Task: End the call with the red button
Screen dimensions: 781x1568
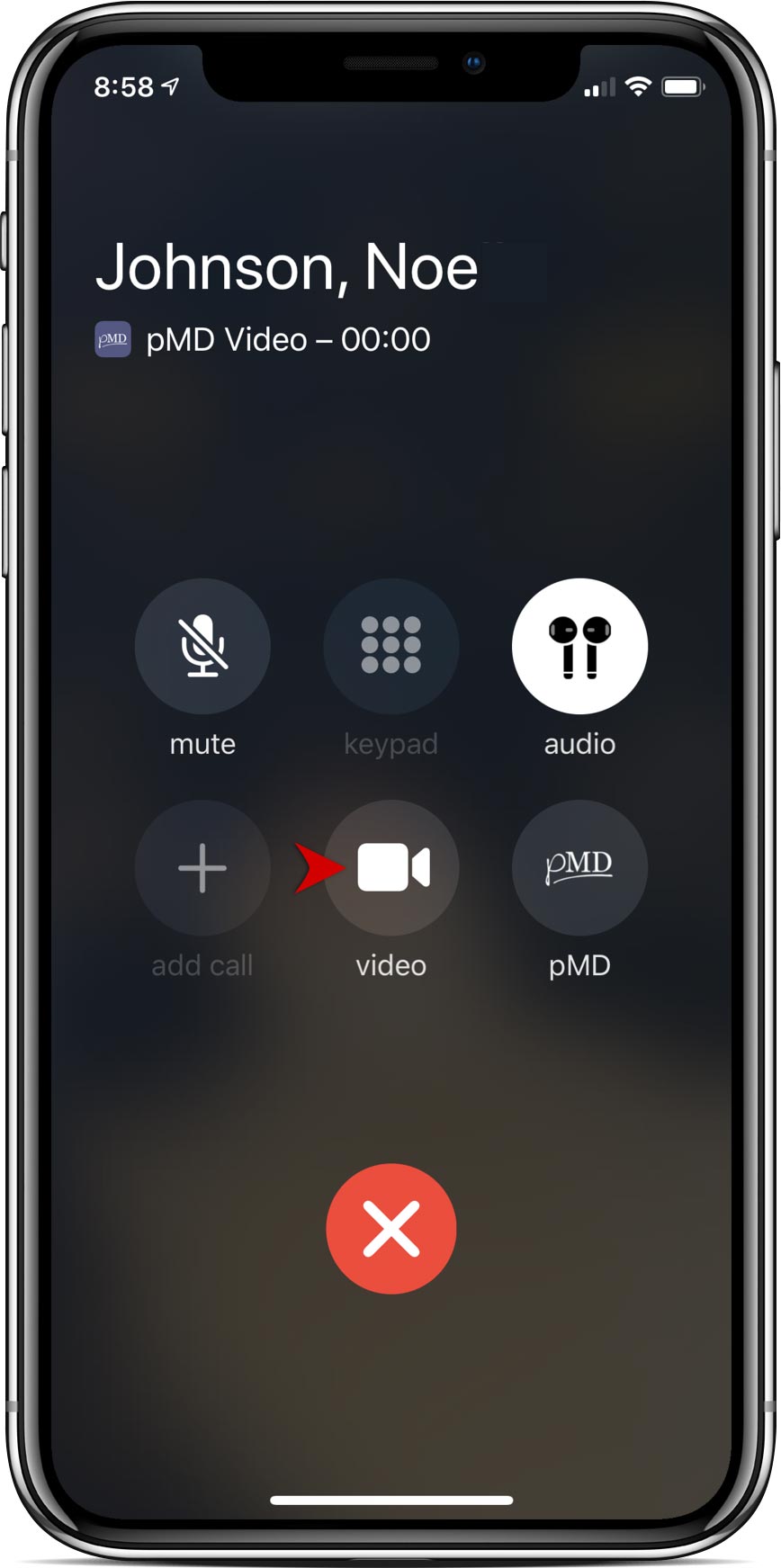Action: [391, 1228]
